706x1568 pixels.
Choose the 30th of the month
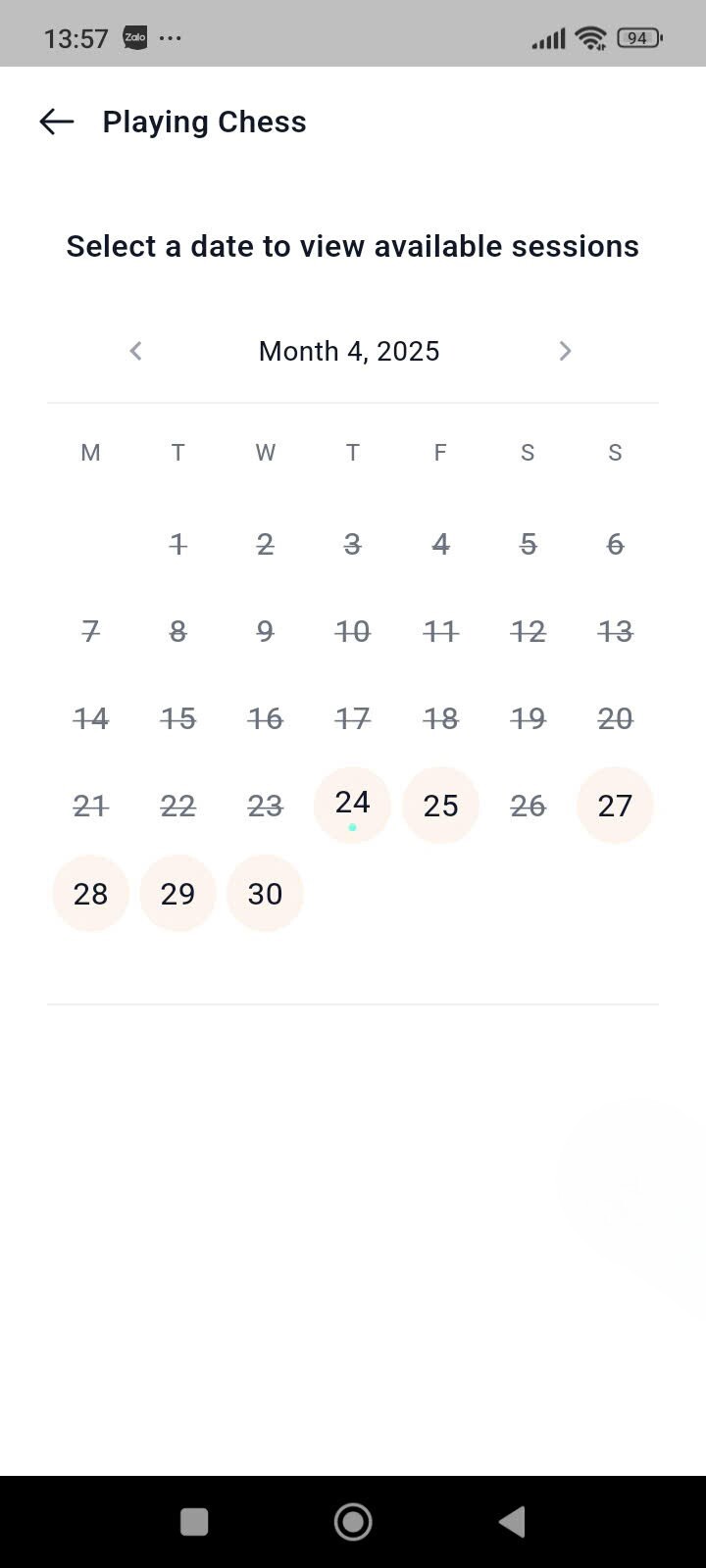pos(265,893)
